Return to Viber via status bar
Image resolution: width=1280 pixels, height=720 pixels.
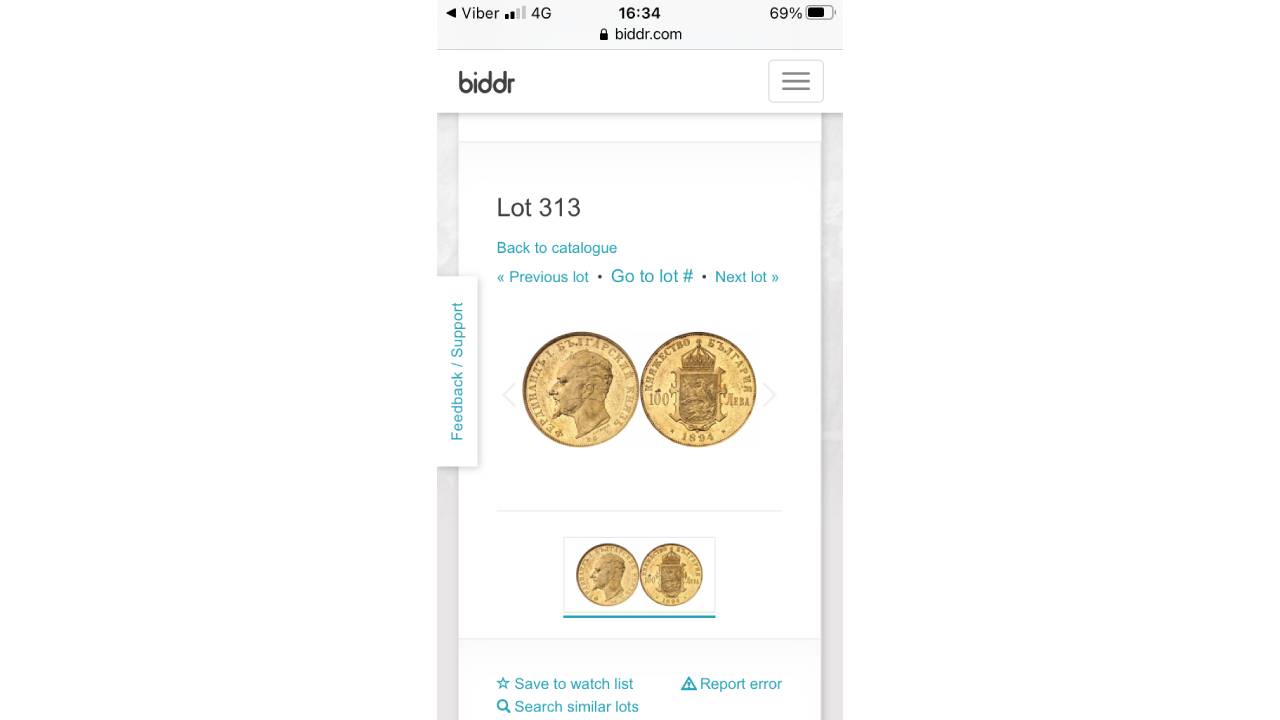tap(473, 13)
